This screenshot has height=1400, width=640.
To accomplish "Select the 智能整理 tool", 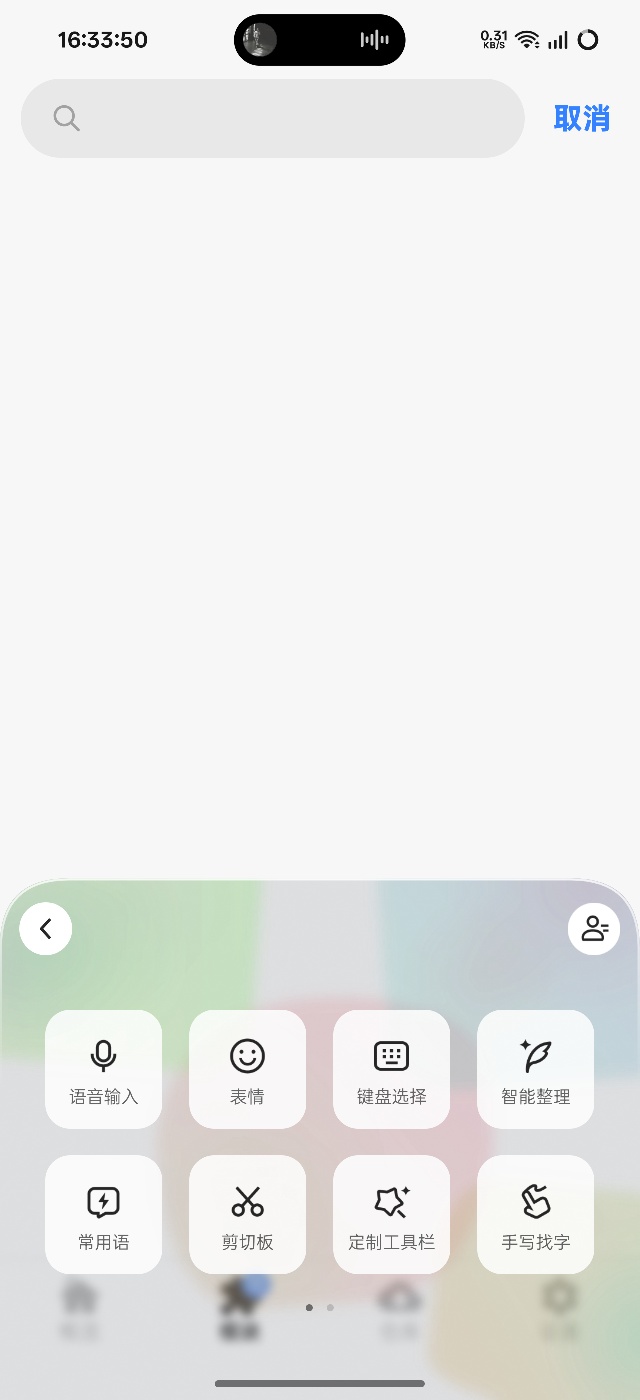I will coord(535,1069).
